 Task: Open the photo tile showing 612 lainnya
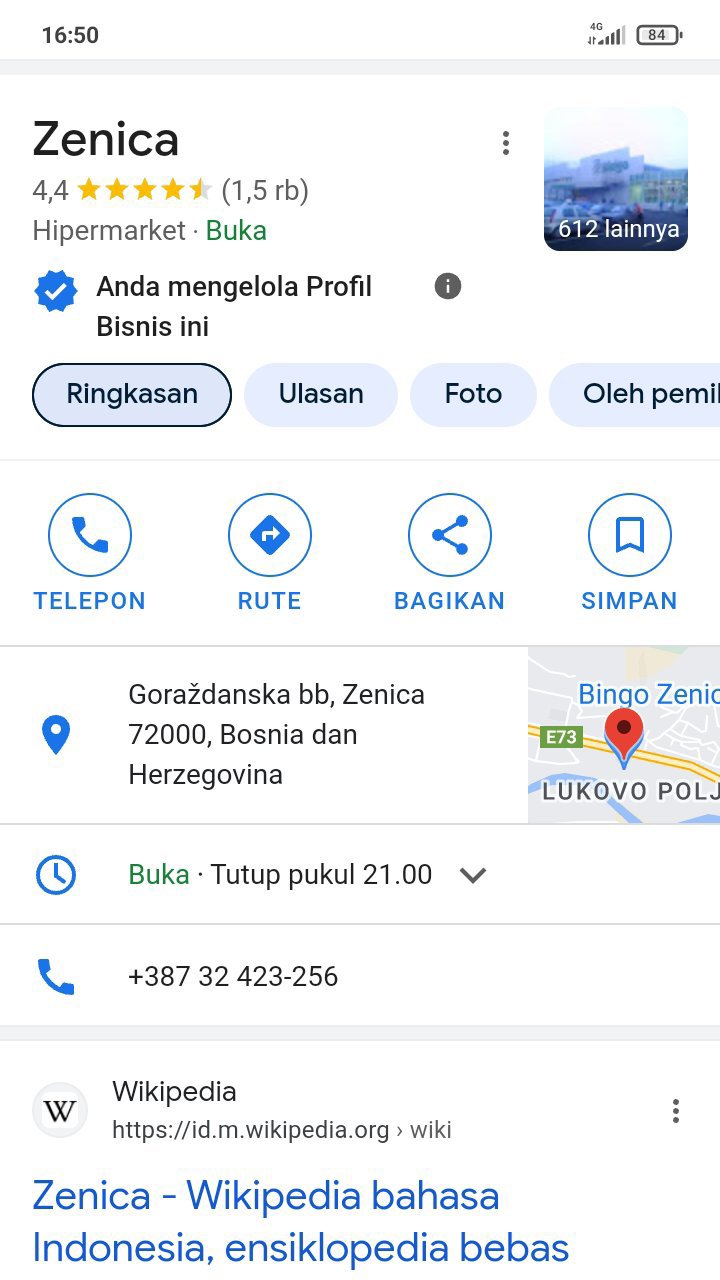pos(615,179)
